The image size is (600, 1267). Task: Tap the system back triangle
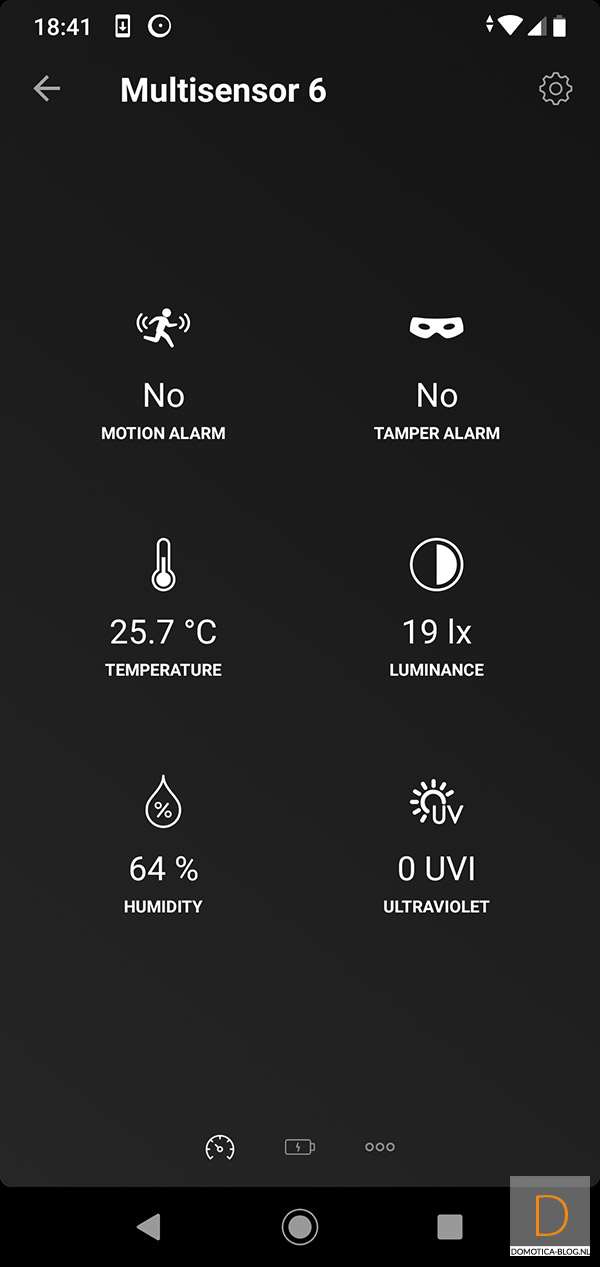pos(149,1226)
